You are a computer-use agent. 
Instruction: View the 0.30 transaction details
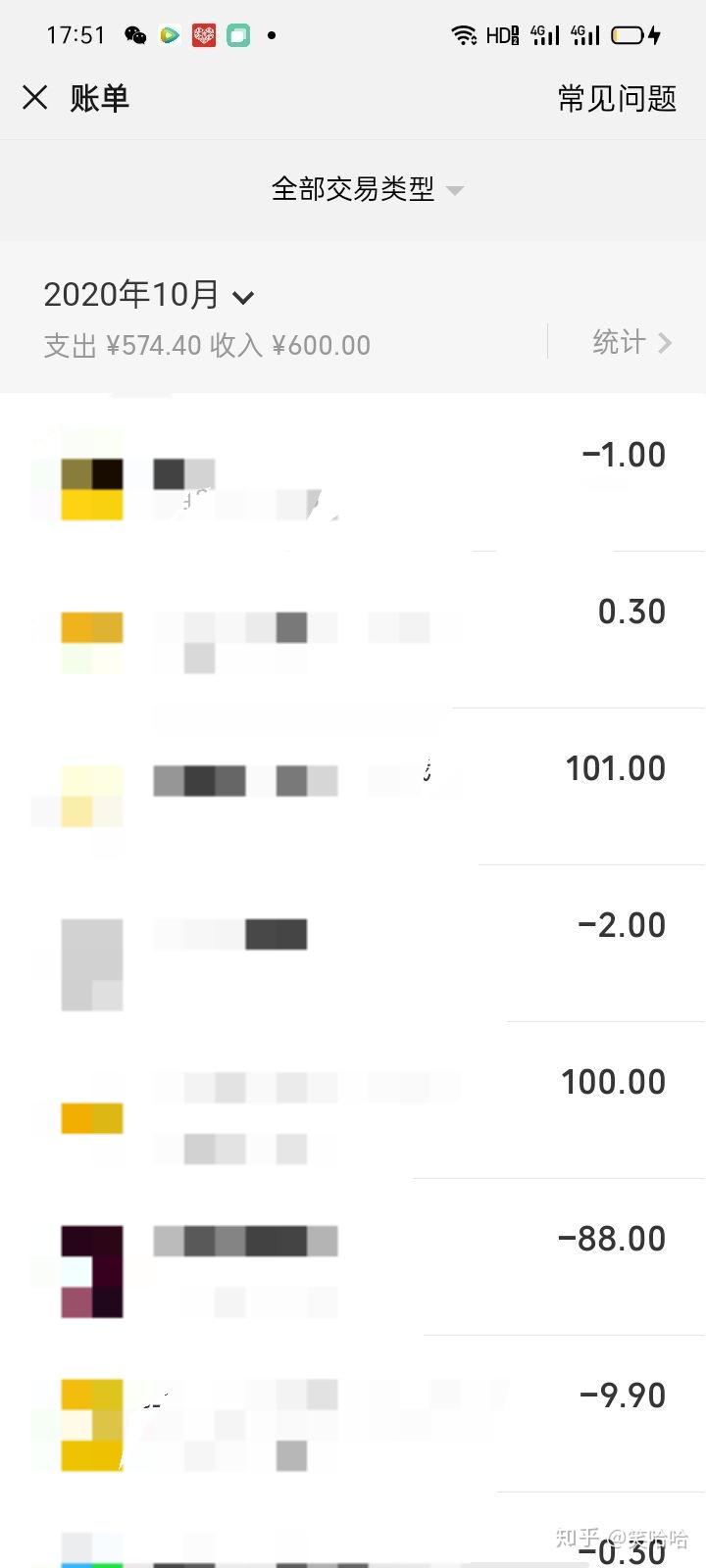pyautogui.click(x=353, y=630)
